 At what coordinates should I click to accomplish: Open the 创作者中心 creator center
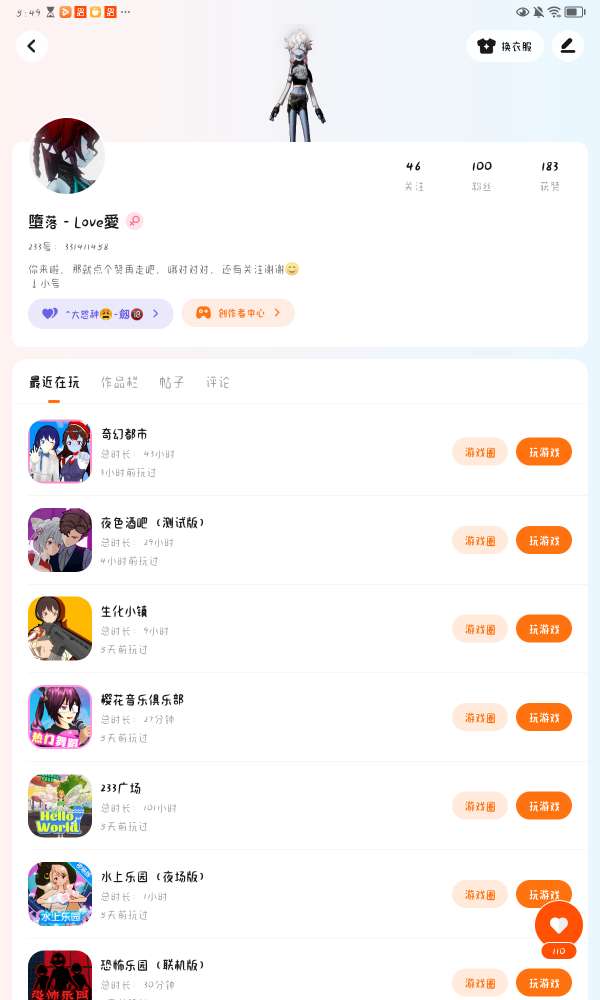pyautogui.click(x=238, y=313)
